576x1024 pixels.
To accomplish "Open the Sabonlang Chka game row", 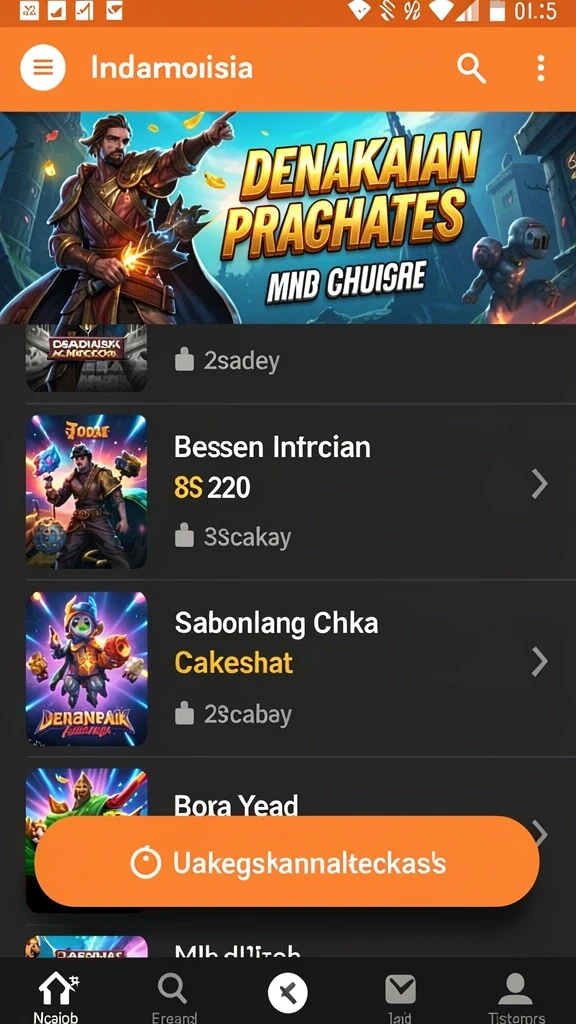I will pyautogui.click(x=288, y=669).
